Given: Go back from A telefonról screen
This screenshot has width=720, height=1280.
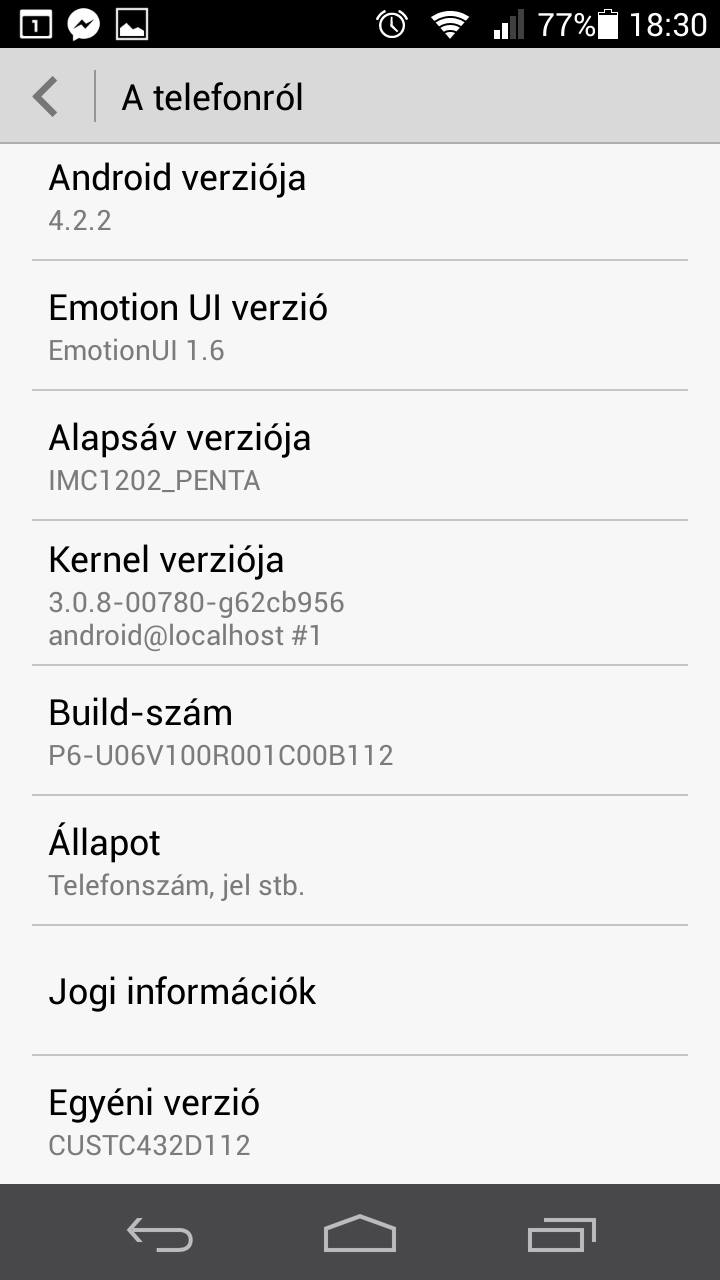Looking at the screenshot, I should pyautogui.click(x=45, y=97).
